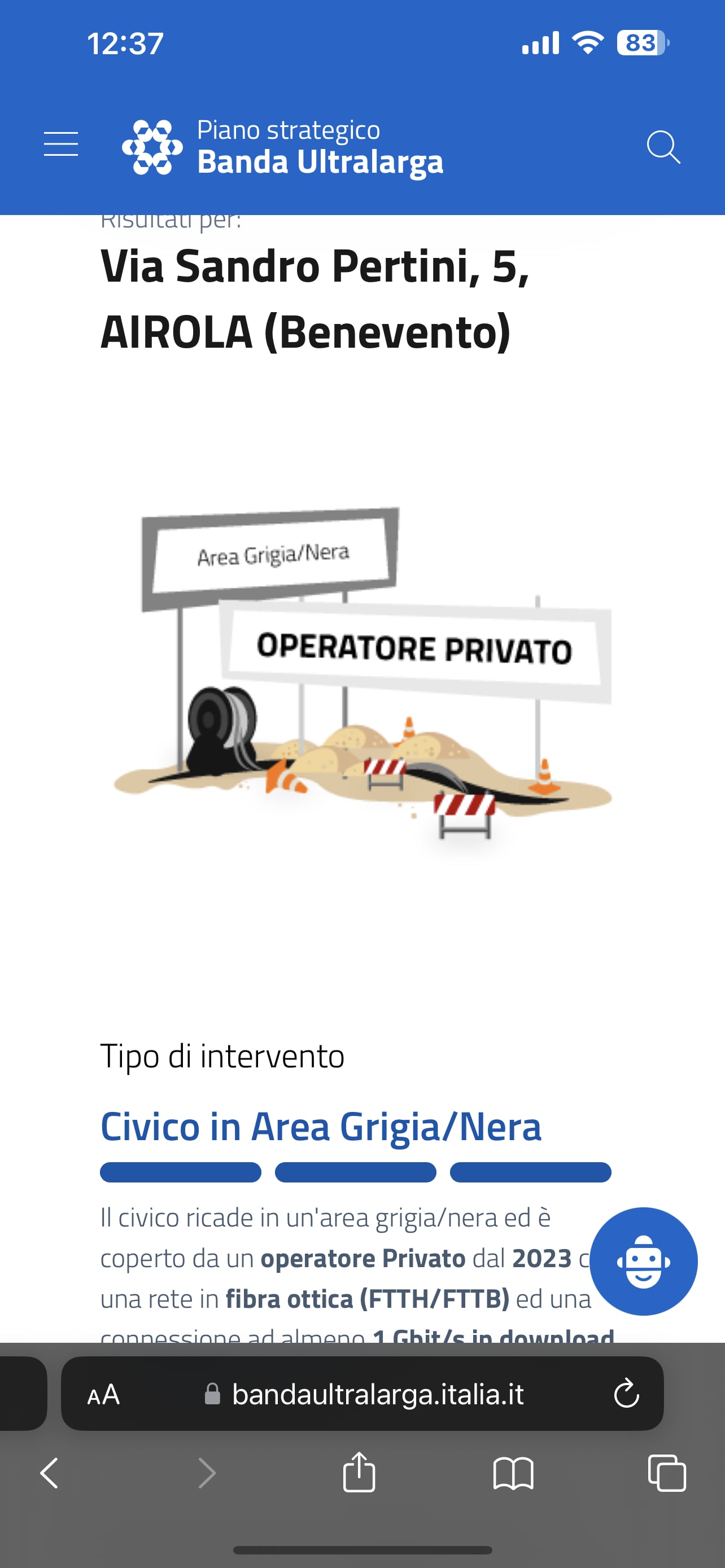
Task: Tap the Wi-Fi status icon
Action: pos(587,42)
